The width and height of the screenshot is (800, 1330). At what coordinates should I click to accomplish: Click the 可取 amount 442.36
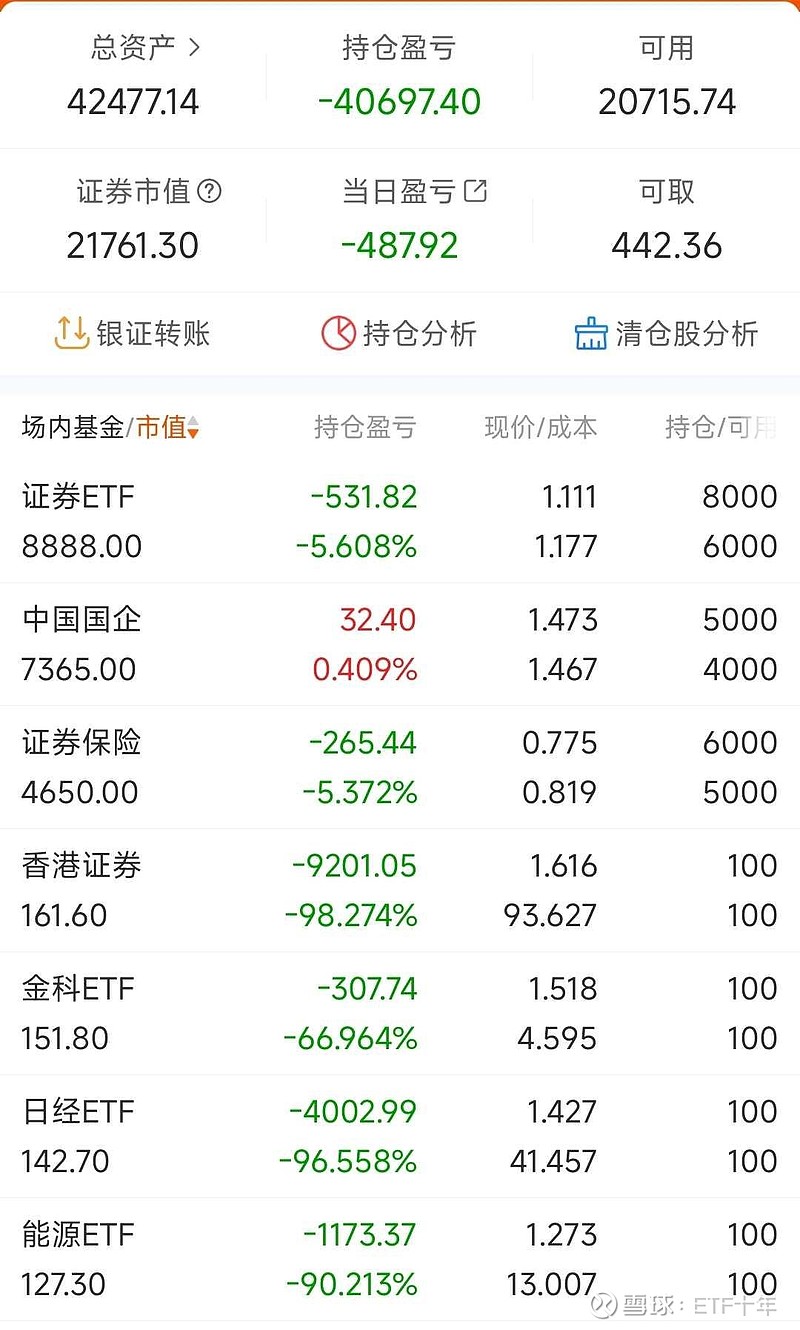666,245
